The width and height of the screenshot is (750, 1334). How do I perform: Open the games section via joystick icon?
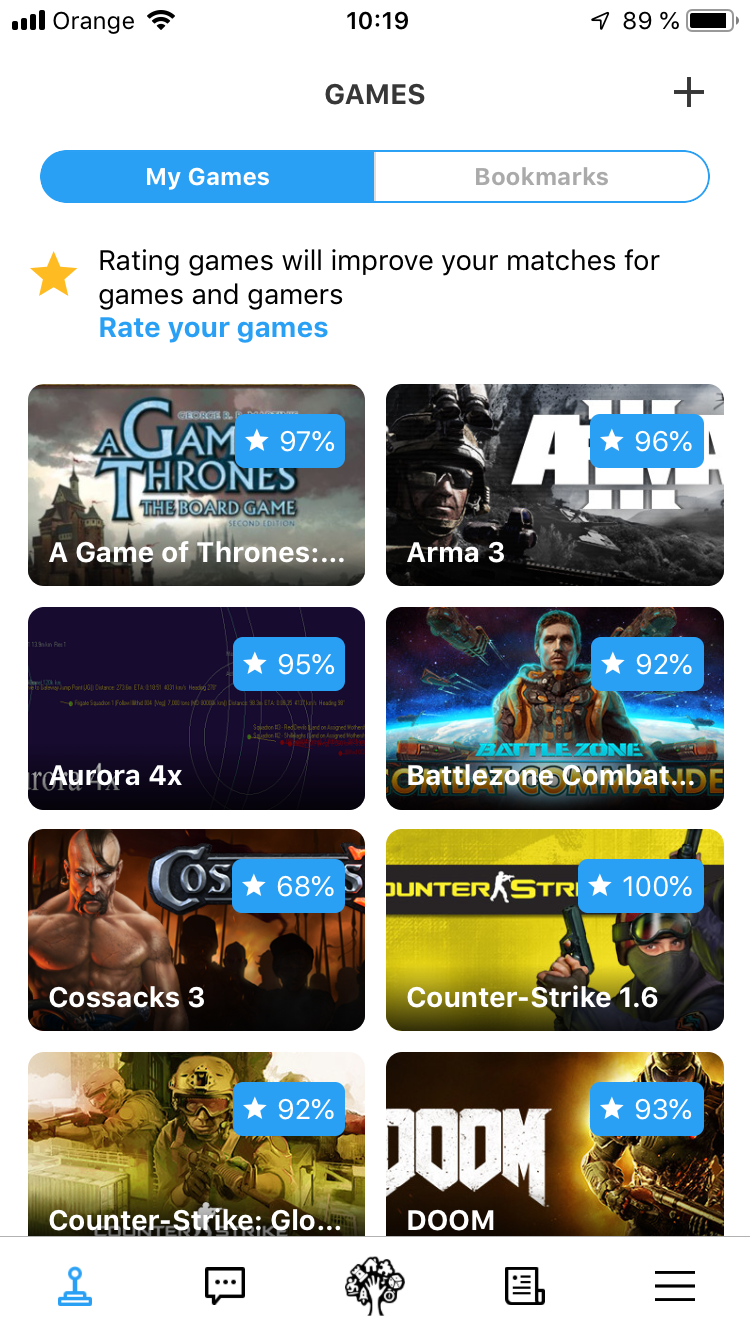click(75, 1285)
